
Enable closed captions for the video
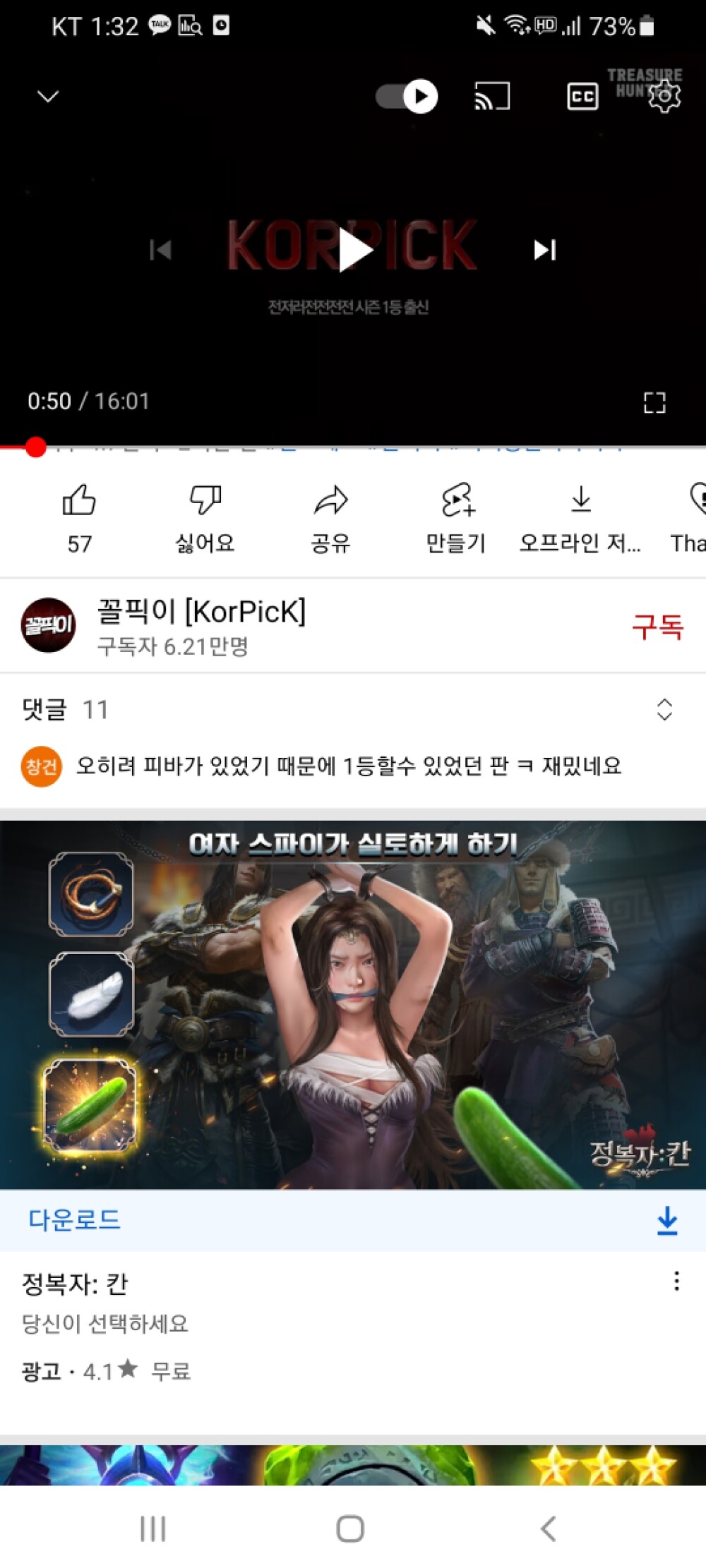pyautogui.click(x=581, y=97)
